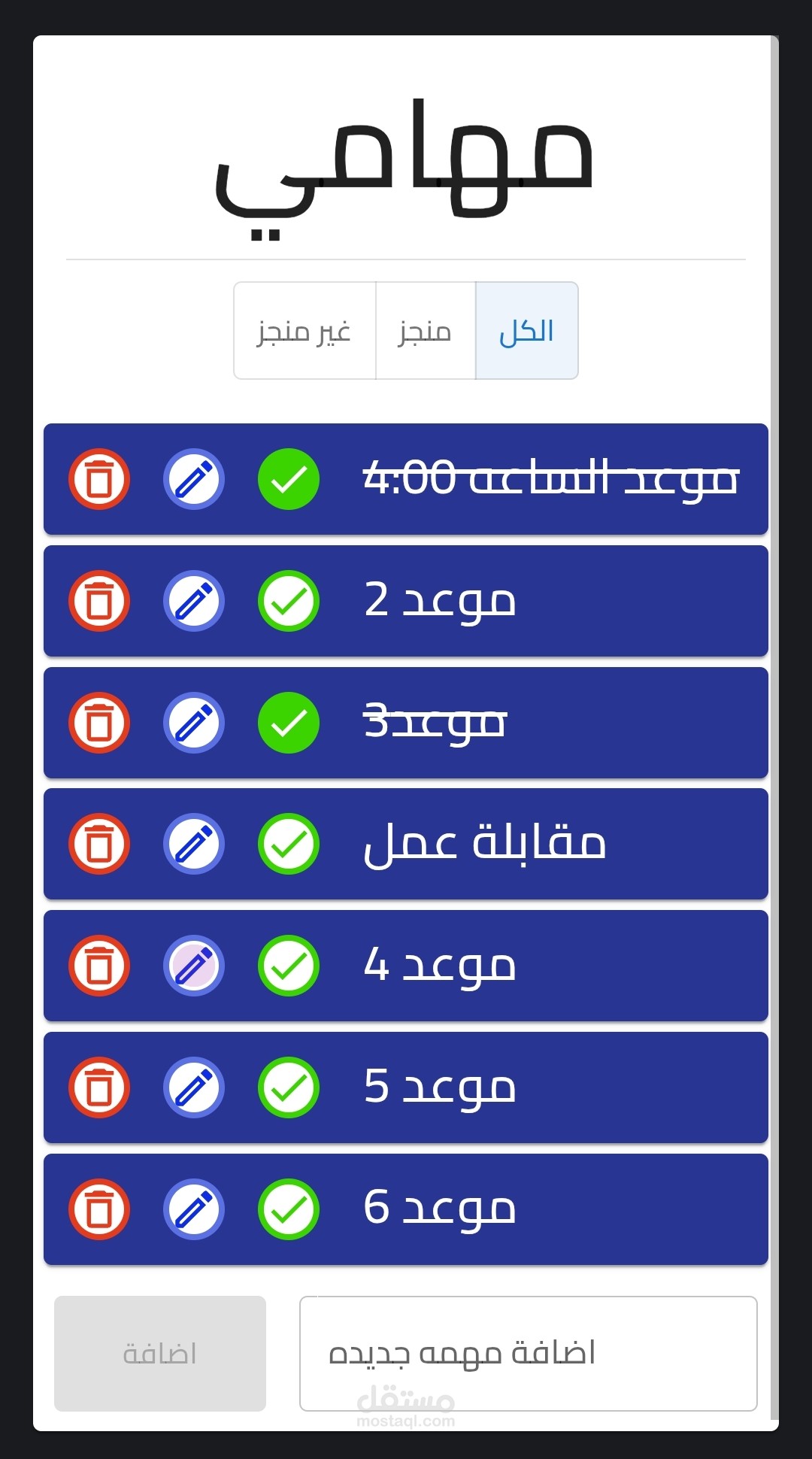Delete the task موعد 5
812x1459 pixels.
[x=99, y=1087]
